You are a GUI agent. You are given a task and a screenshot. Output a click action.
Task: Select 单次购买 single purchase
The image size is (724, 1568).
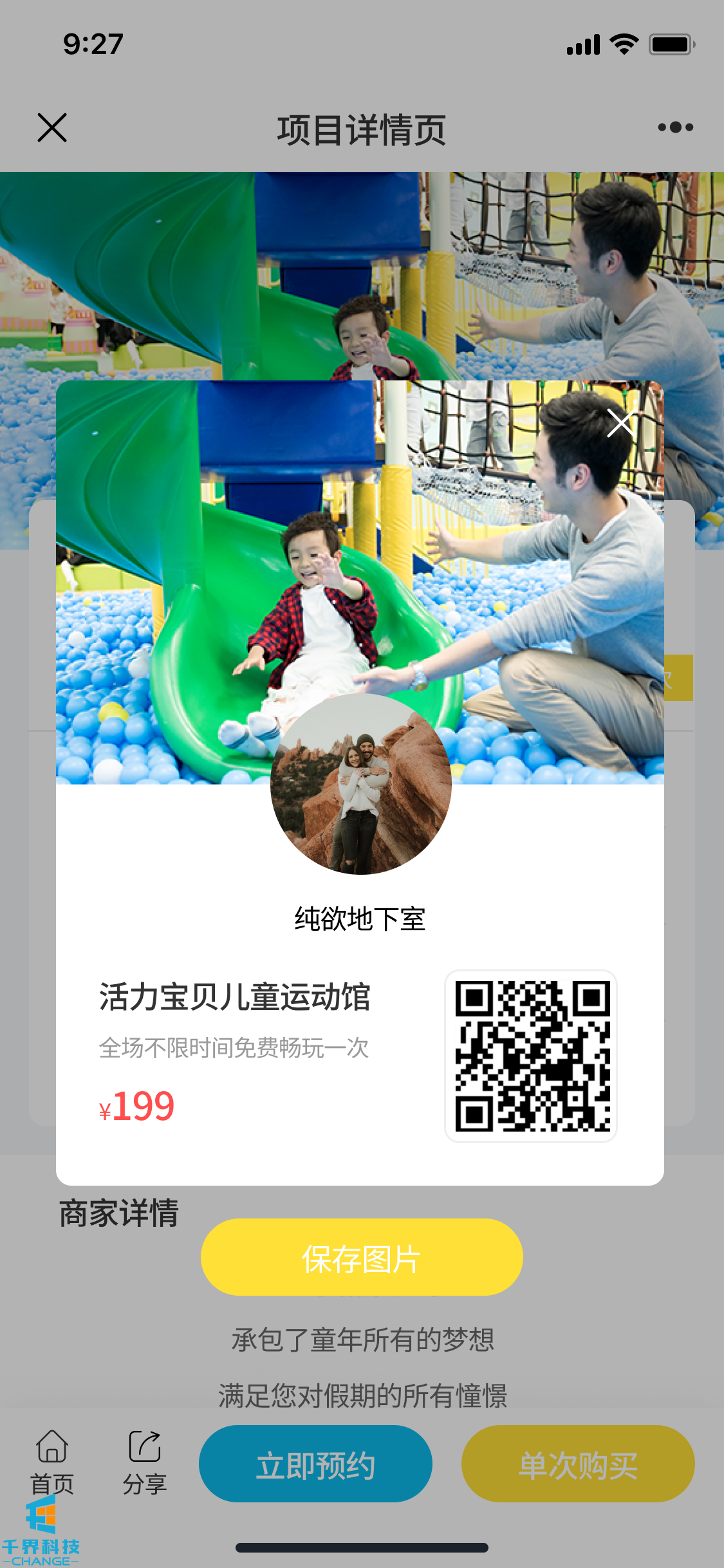577,1464
